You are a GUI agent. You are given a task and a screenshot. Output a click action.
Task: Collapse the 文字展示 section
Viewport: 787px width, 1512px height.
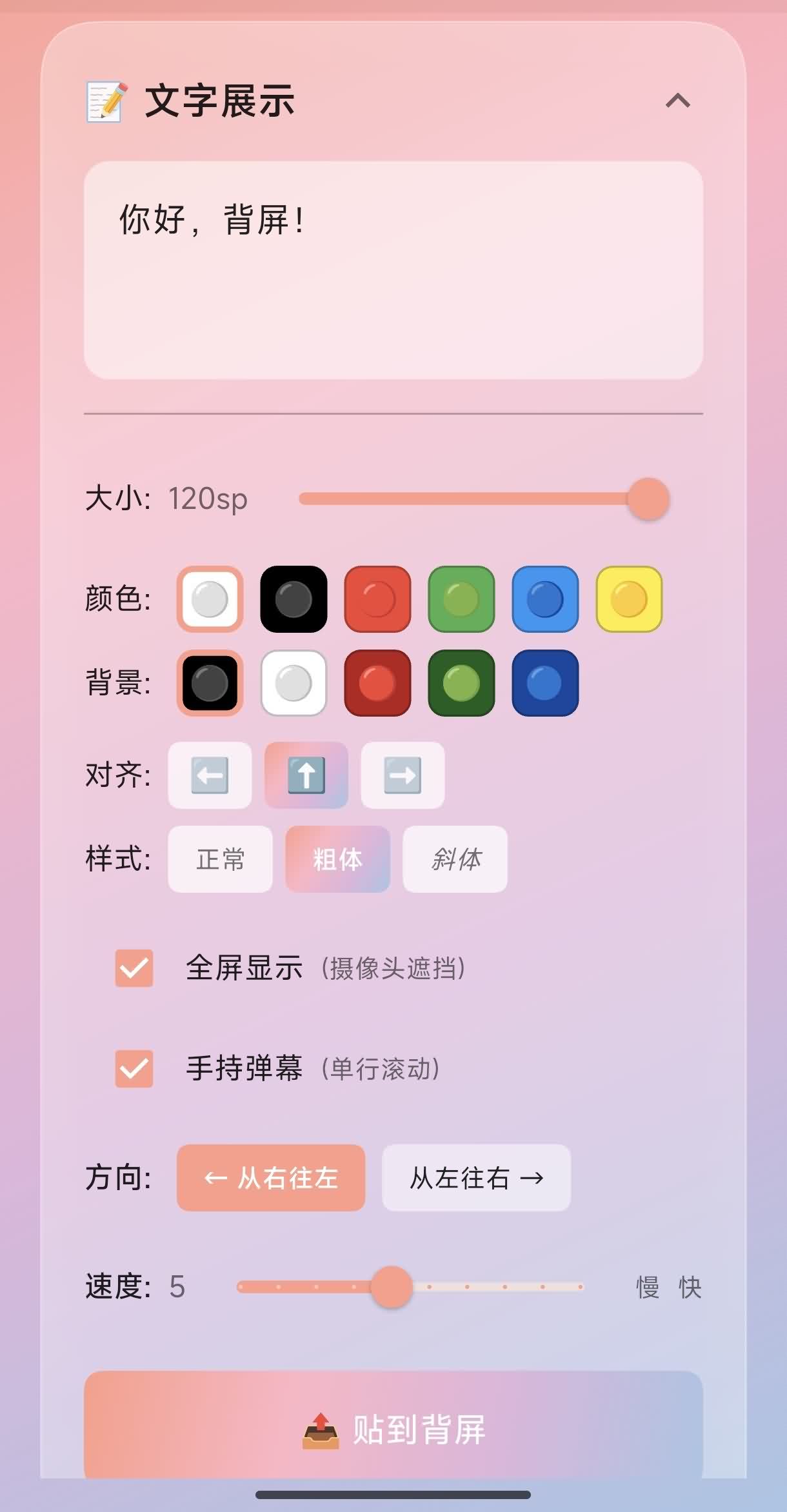(x=677, y=101)
